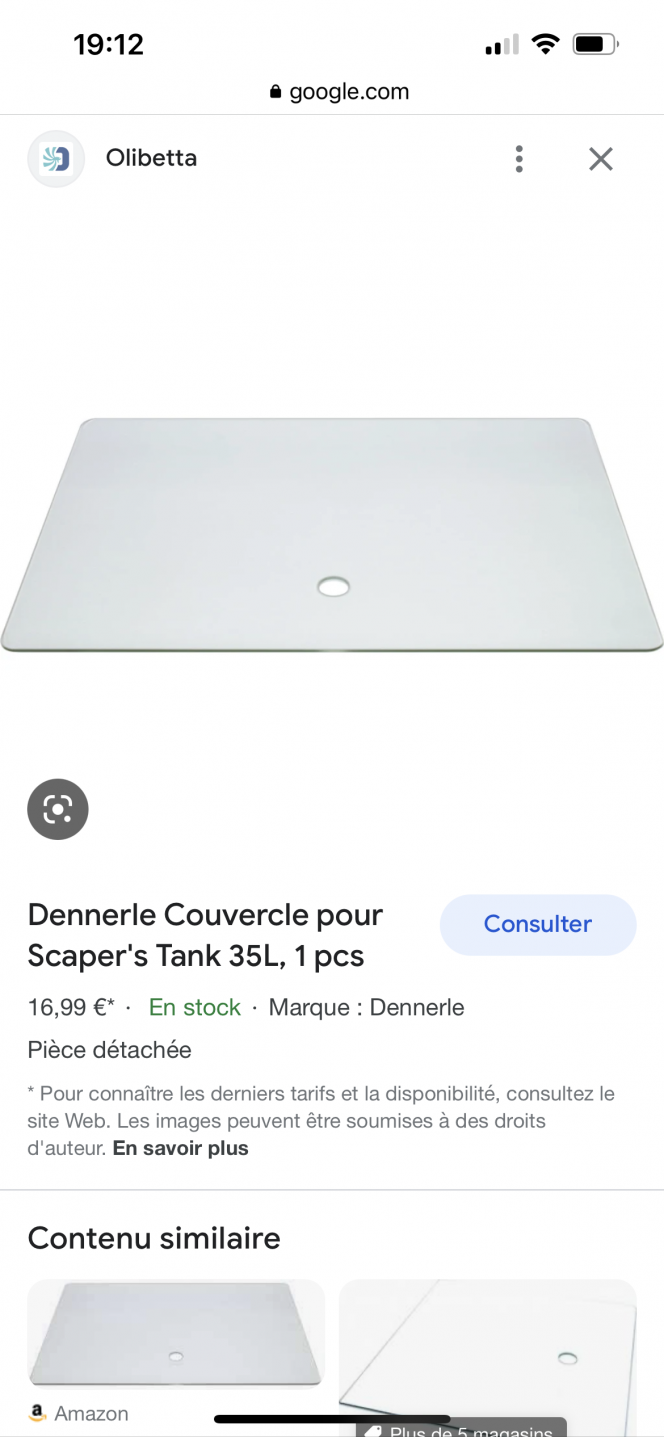Open the three-dot overflow menu
The height and width of the screenshot is (1437, 664).
(x=518, y=159)
